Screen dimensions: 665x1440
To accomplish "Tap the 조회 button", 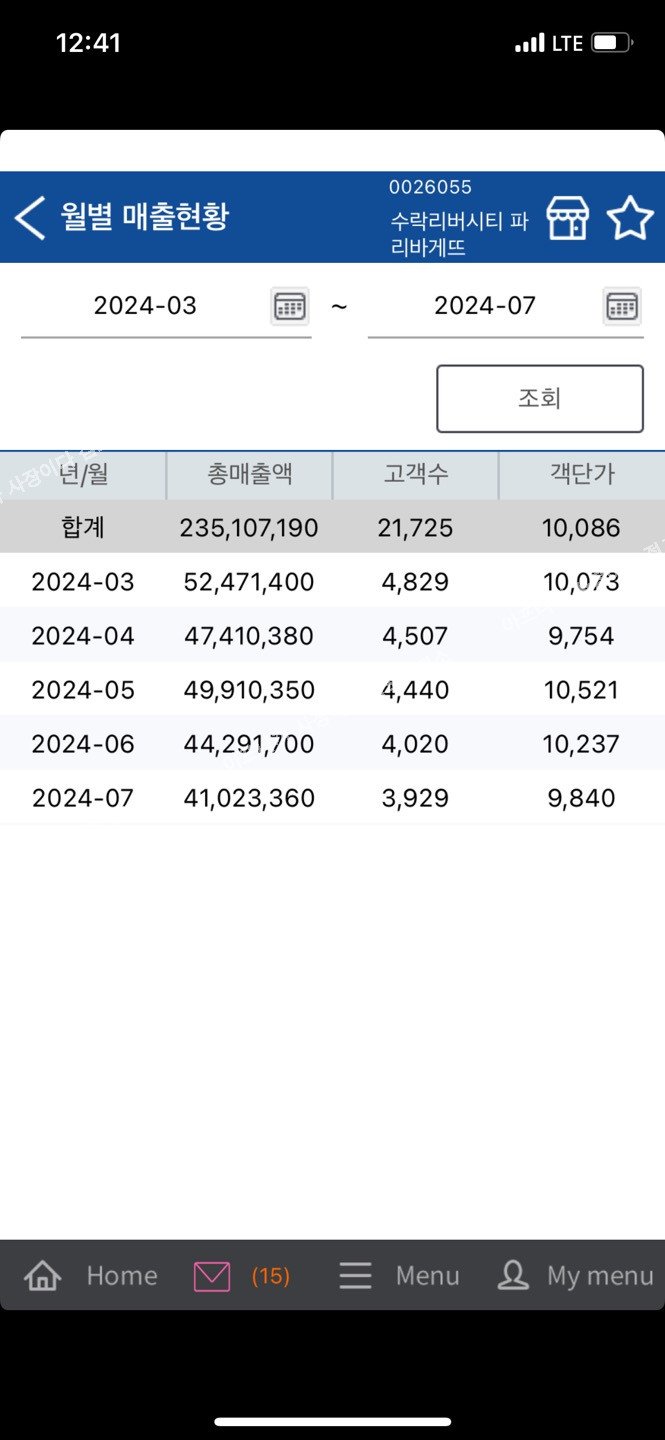I will tap(539, 398).
